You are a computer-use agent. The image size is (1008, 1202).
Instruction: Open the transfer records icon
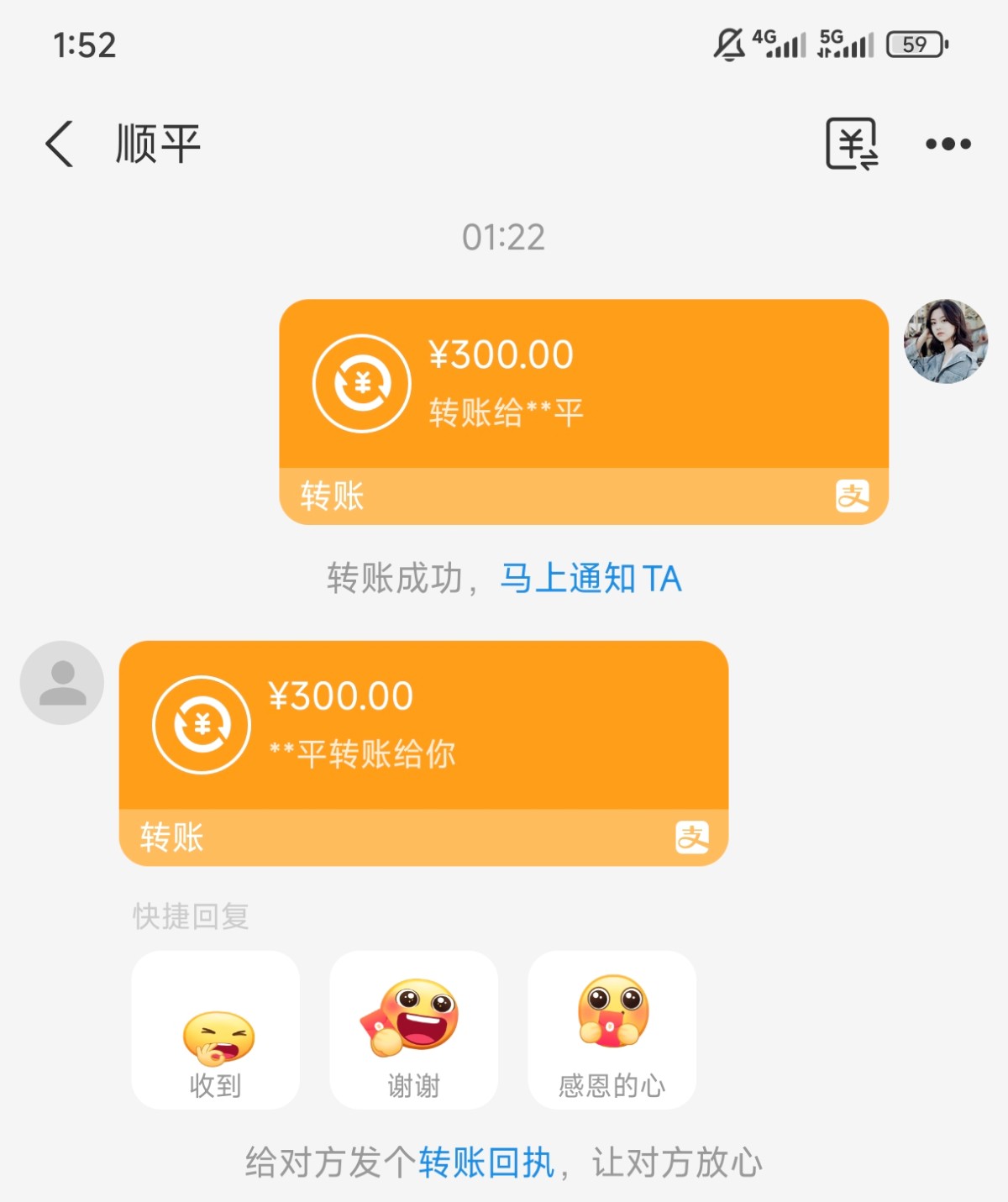coord(851,144)
